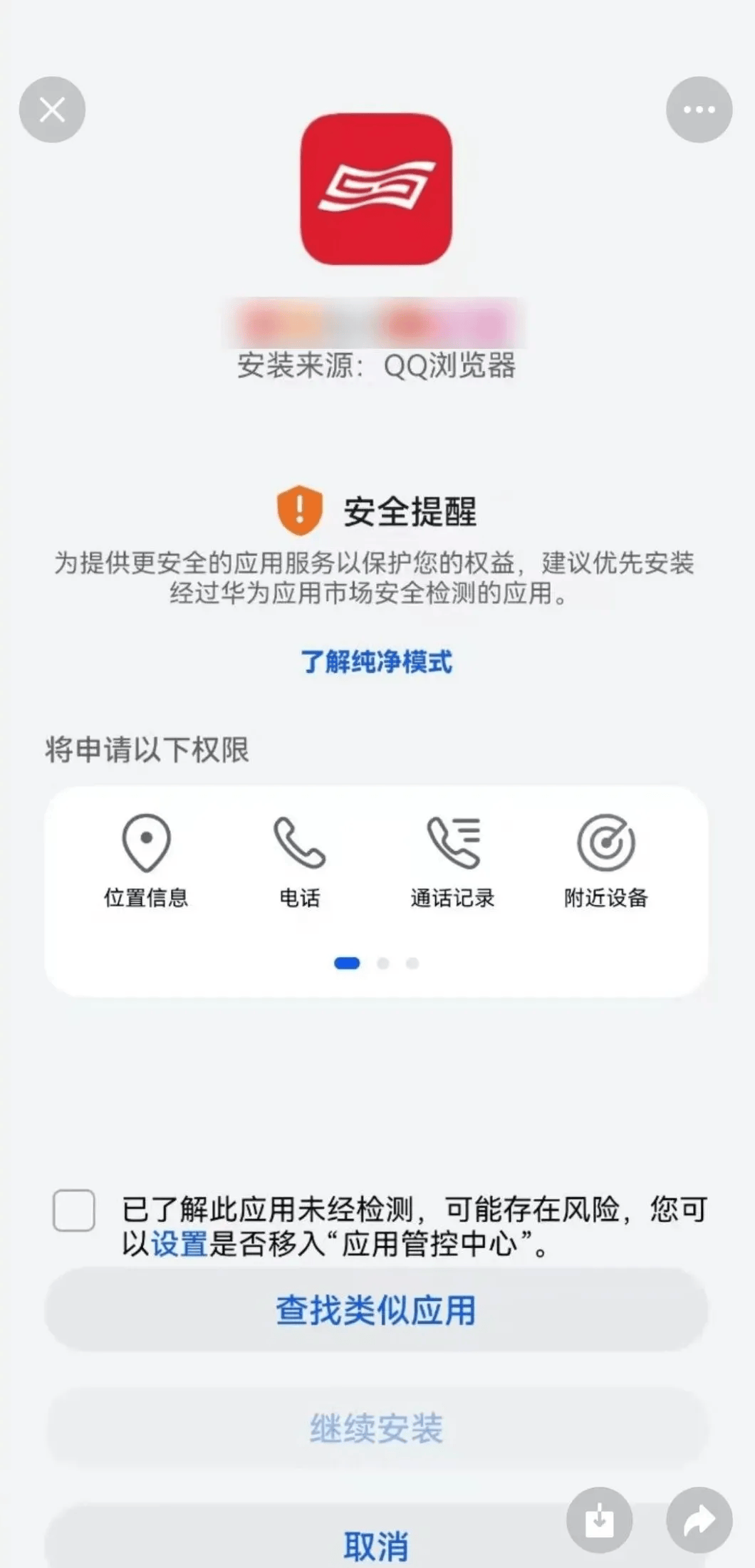The width and height of the screenshot is (755, 1568).
Task: Click the orange security warning shield icon
Action: coord(298,510)
